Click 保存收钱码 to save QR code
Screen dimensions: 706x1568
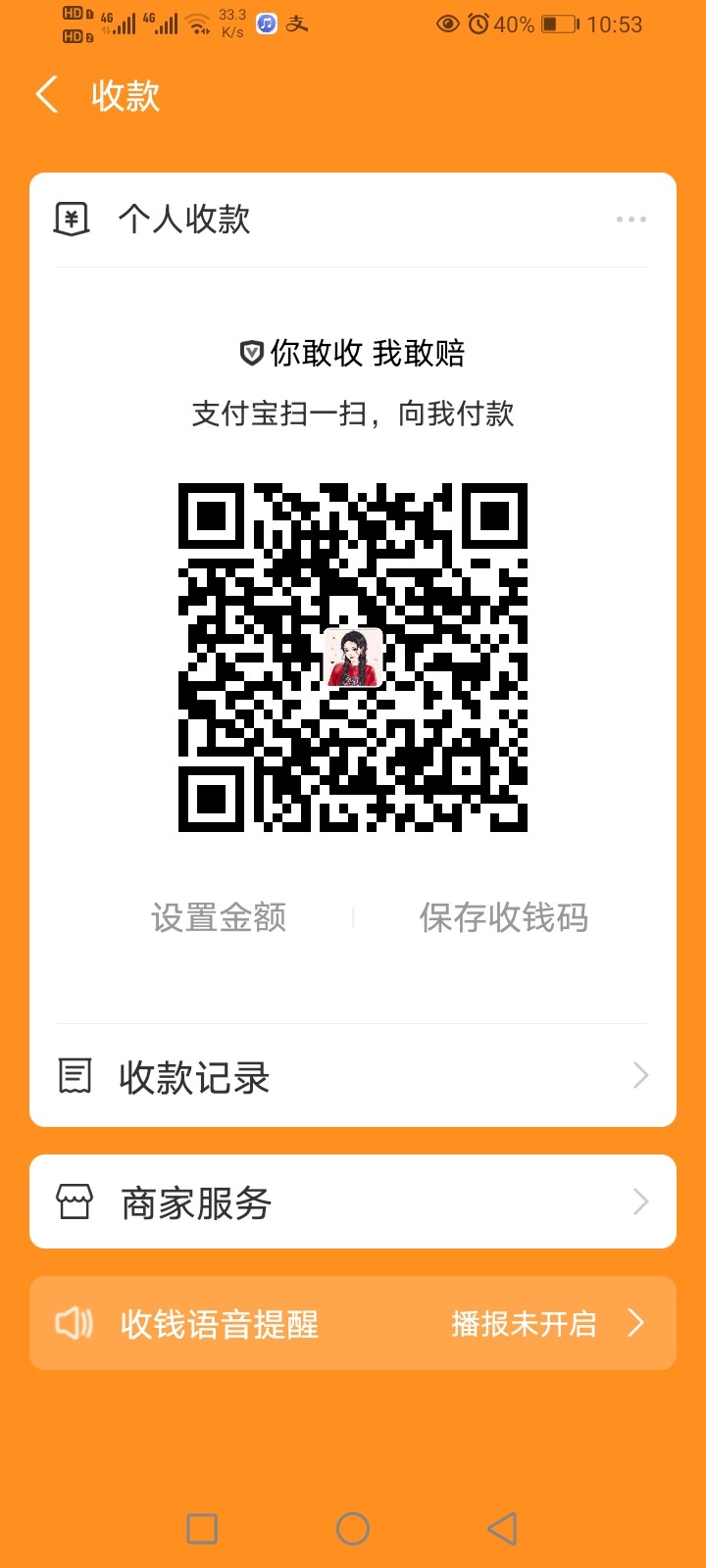pos(504,917)
